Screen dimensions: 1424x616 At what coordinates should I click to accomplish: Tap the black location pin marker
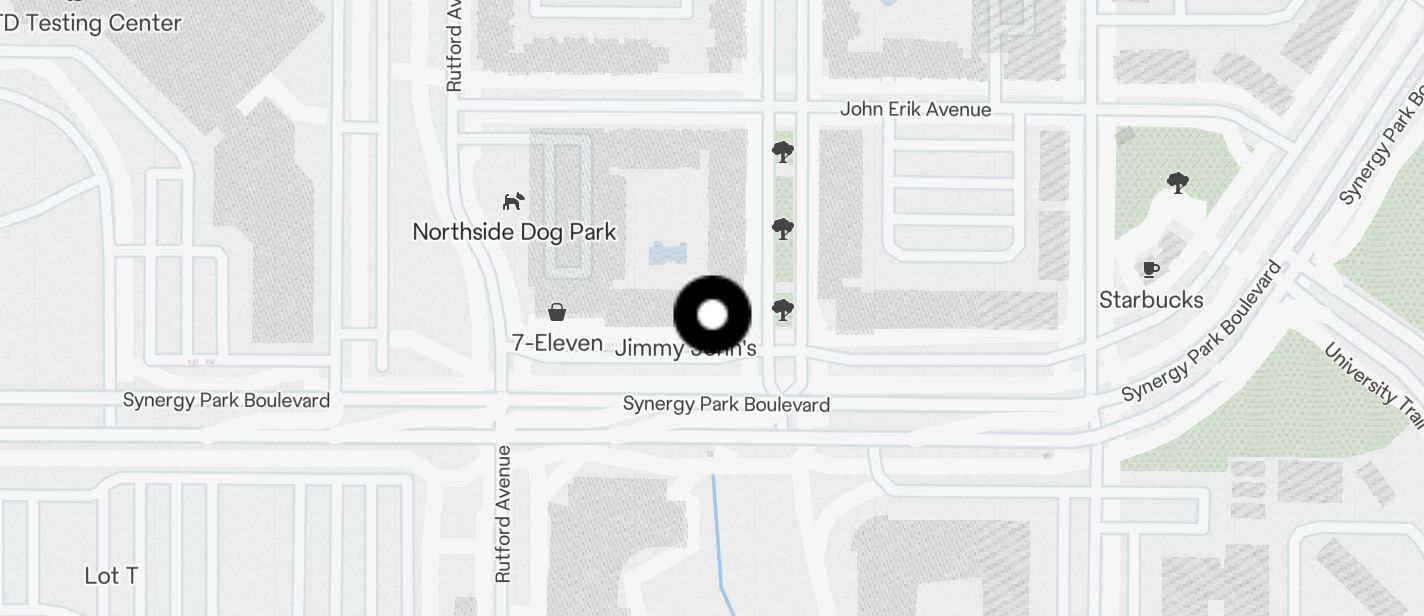pos(712,315)
